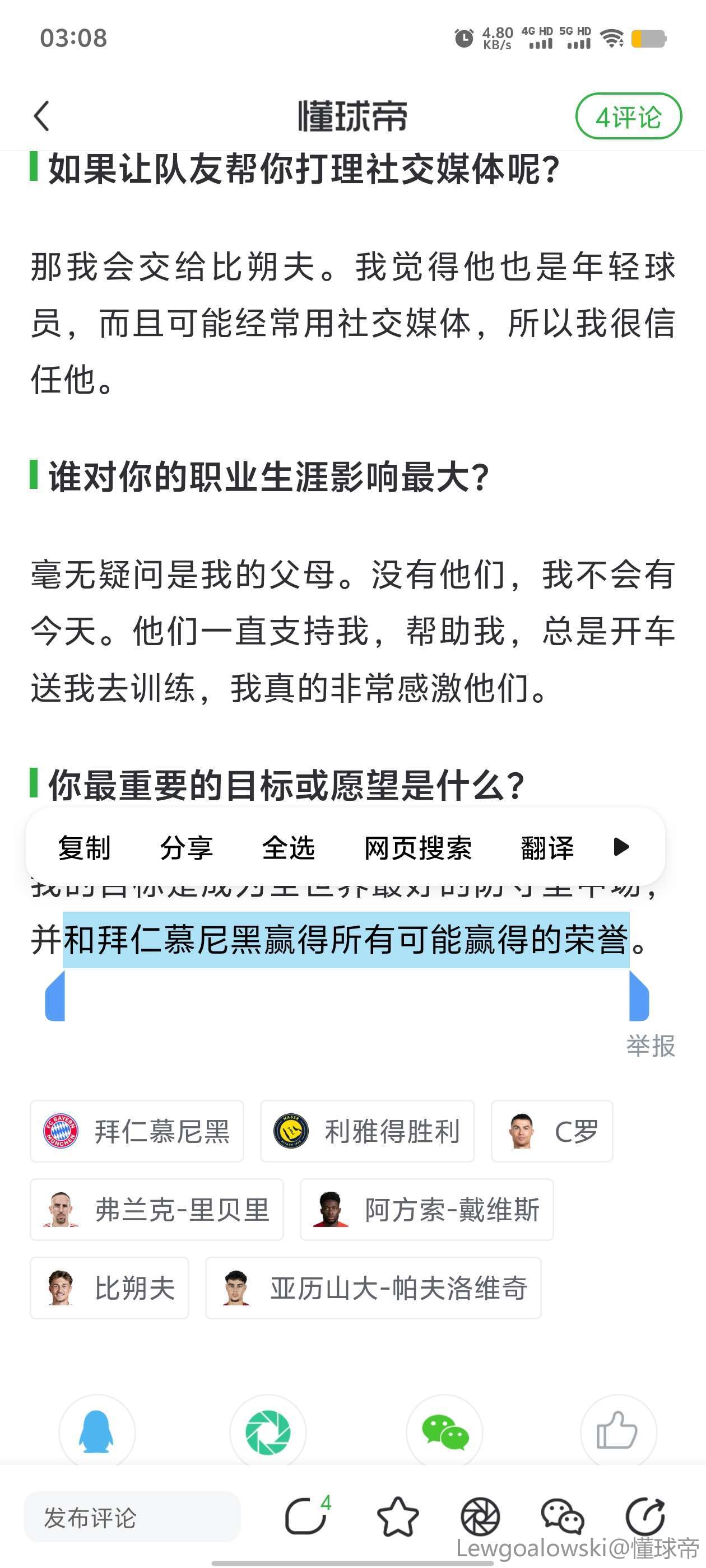Run 网页搜索 on the selected text
Viewport: 706px width, 1568px height.
418,847
